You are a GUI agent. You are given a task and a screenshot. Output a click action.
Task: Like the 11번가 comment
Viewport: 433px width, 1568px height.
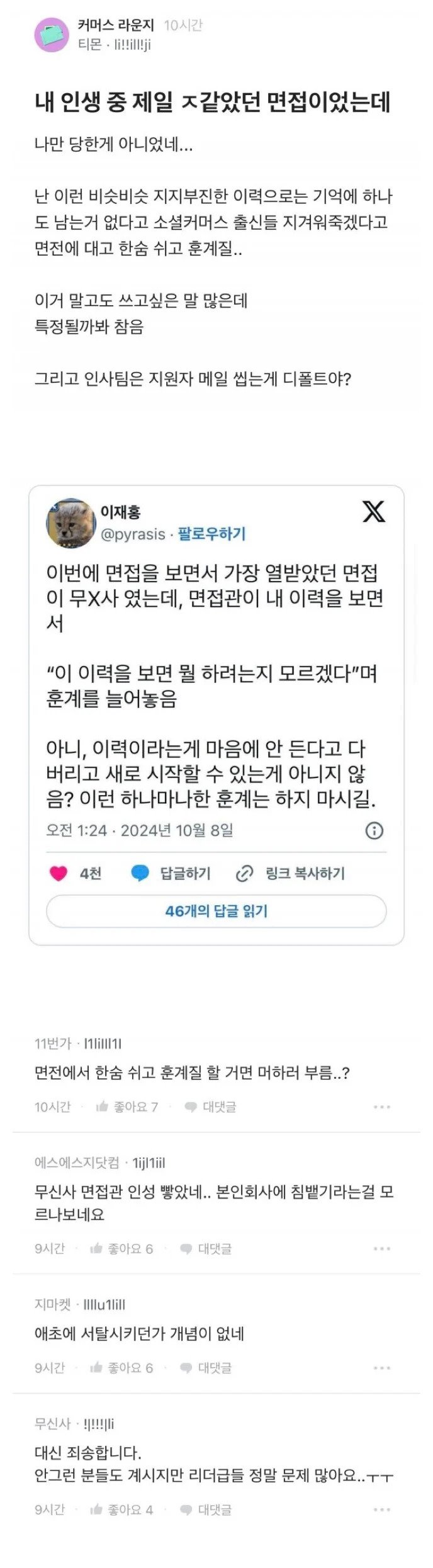127,1107
